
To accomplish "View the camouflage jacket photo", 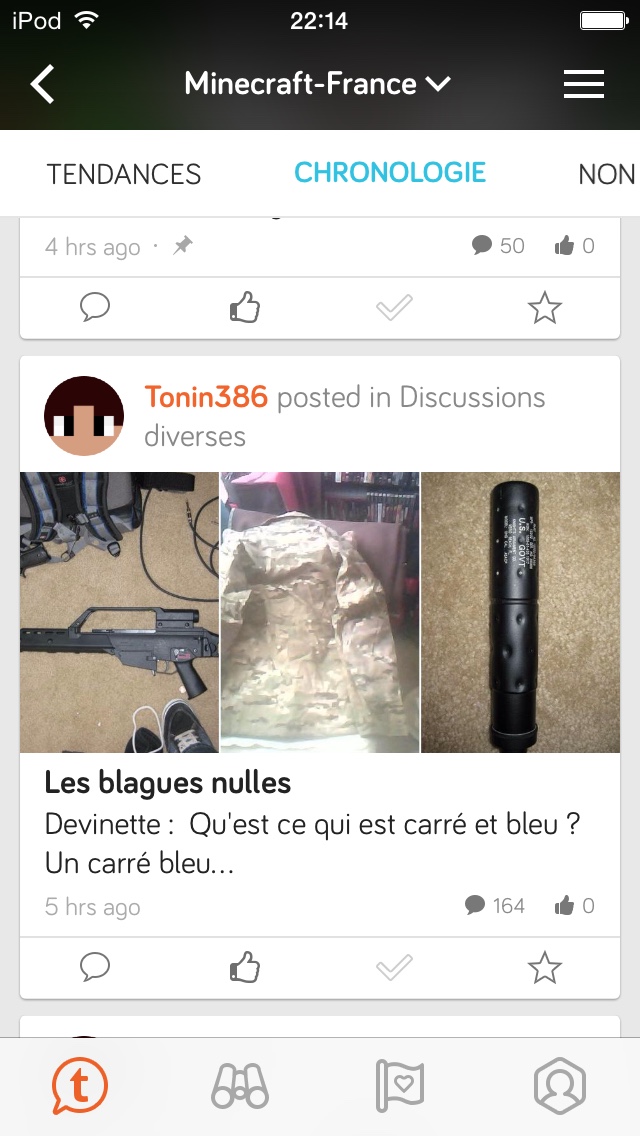I will click(x=320, y=612).
